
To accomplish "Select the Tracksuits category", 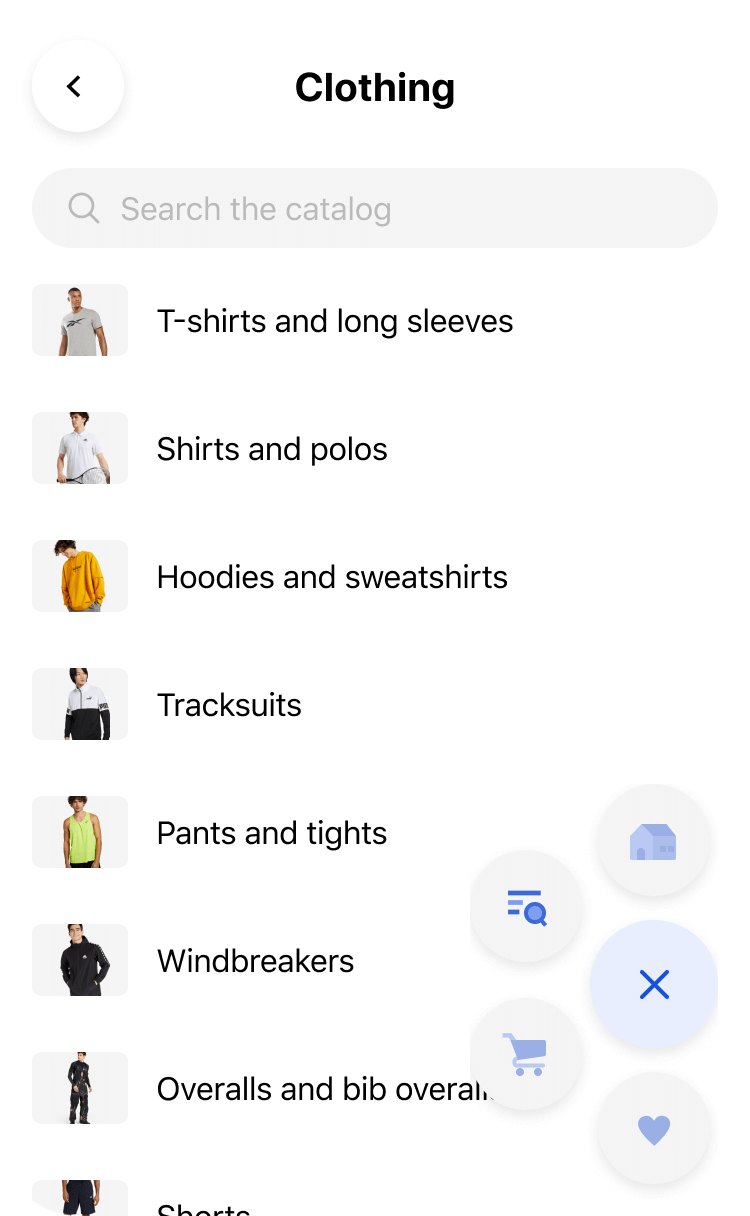I will (229, 705).
